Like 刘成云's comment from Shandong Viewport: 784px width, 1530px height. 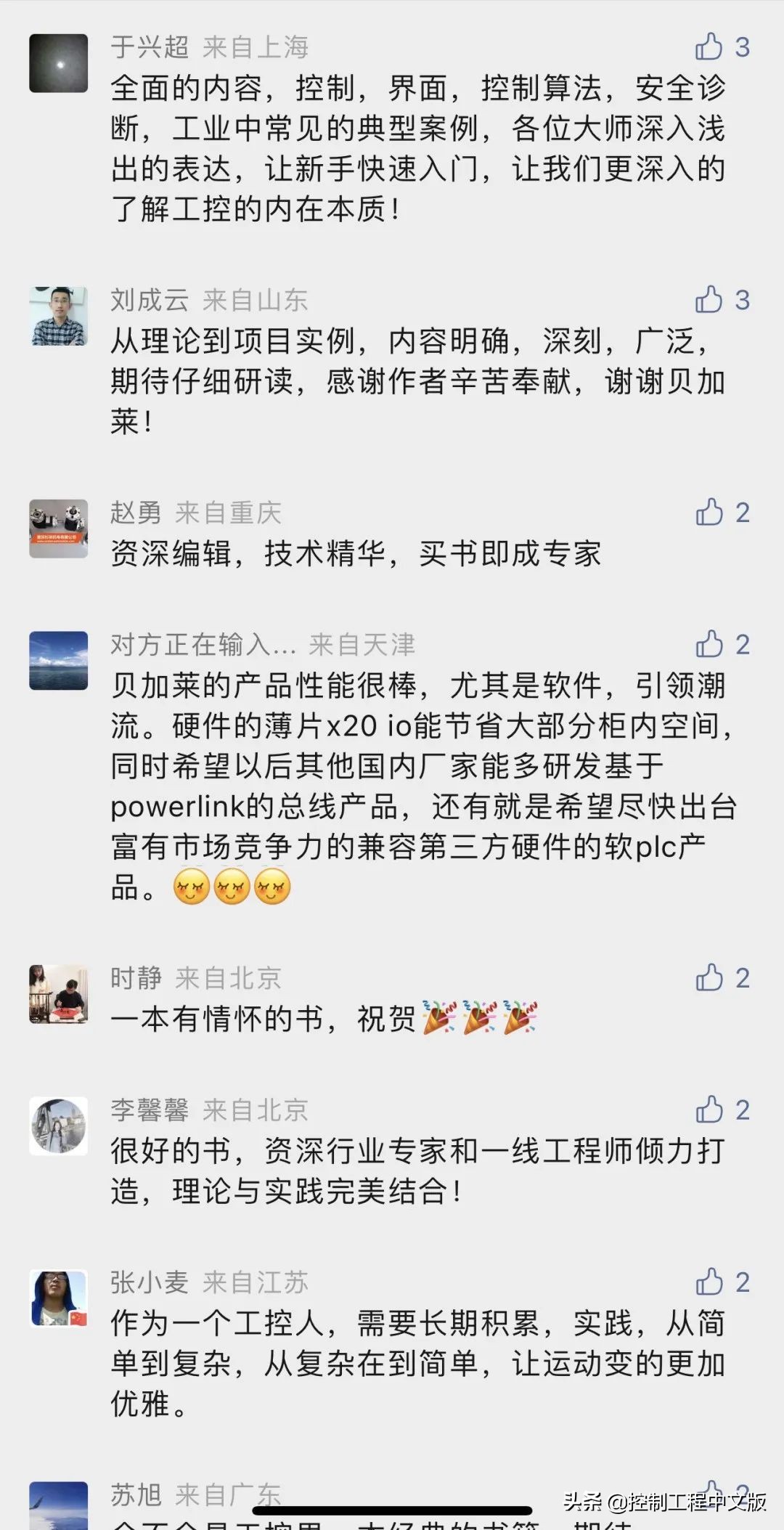pos(708,297)
